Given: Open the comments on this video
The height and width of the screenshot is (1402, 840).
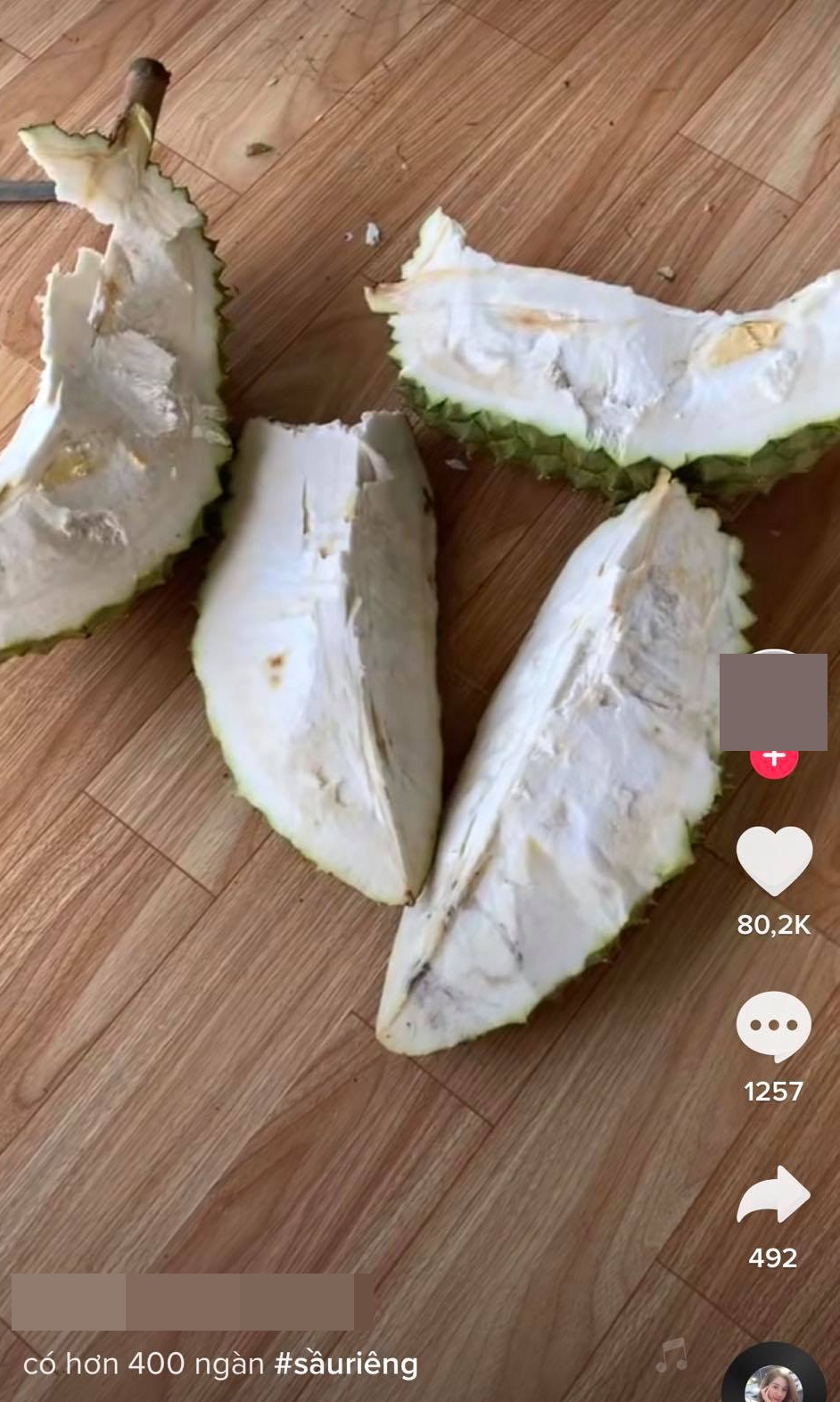Looking at the screenshot, I should tap(773, 1027).
